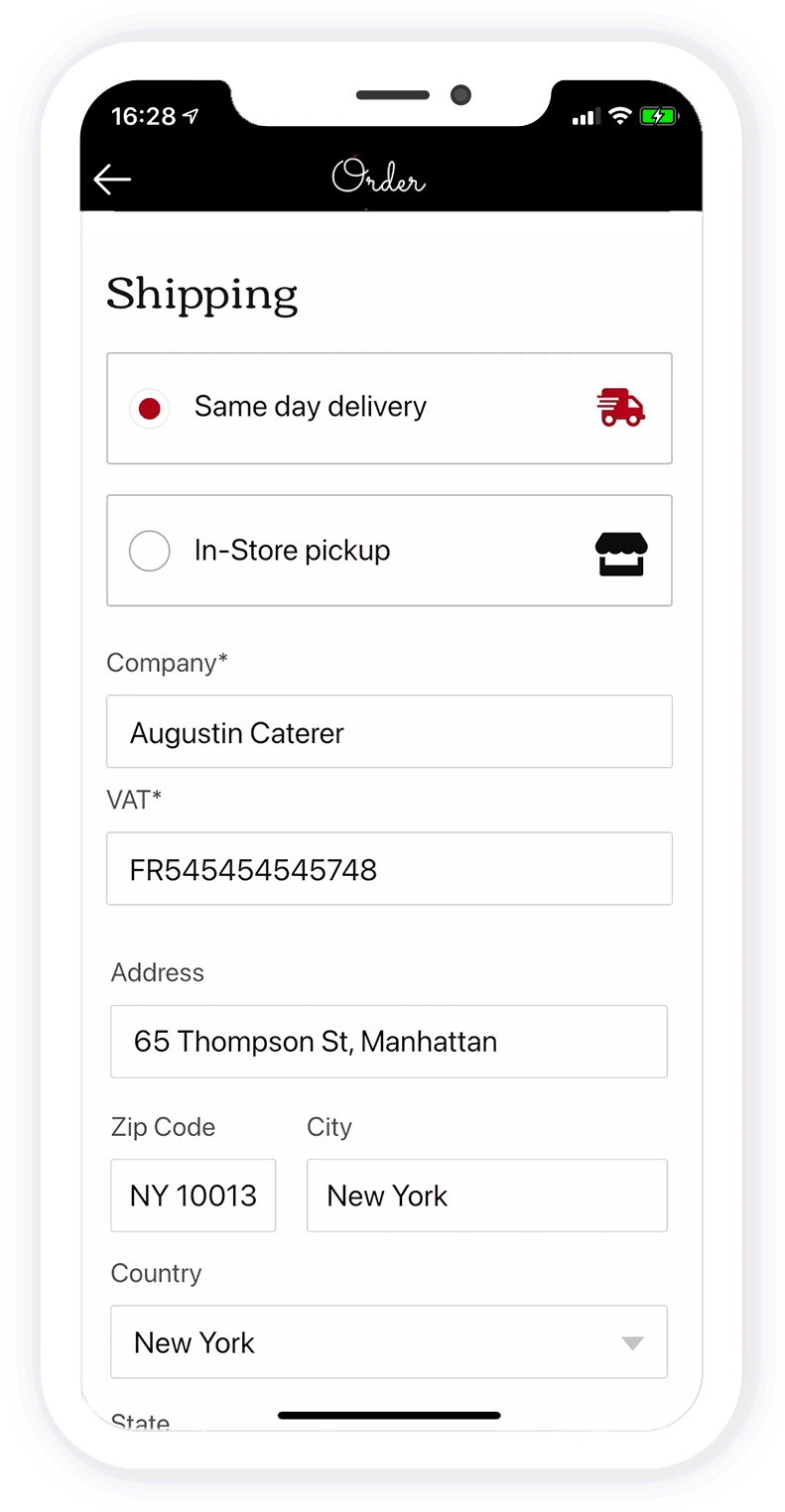The height and width of the screenshot is (1512, 785).
Task: Choose In-Store pickup option
Action: click(x=389, y=551)
